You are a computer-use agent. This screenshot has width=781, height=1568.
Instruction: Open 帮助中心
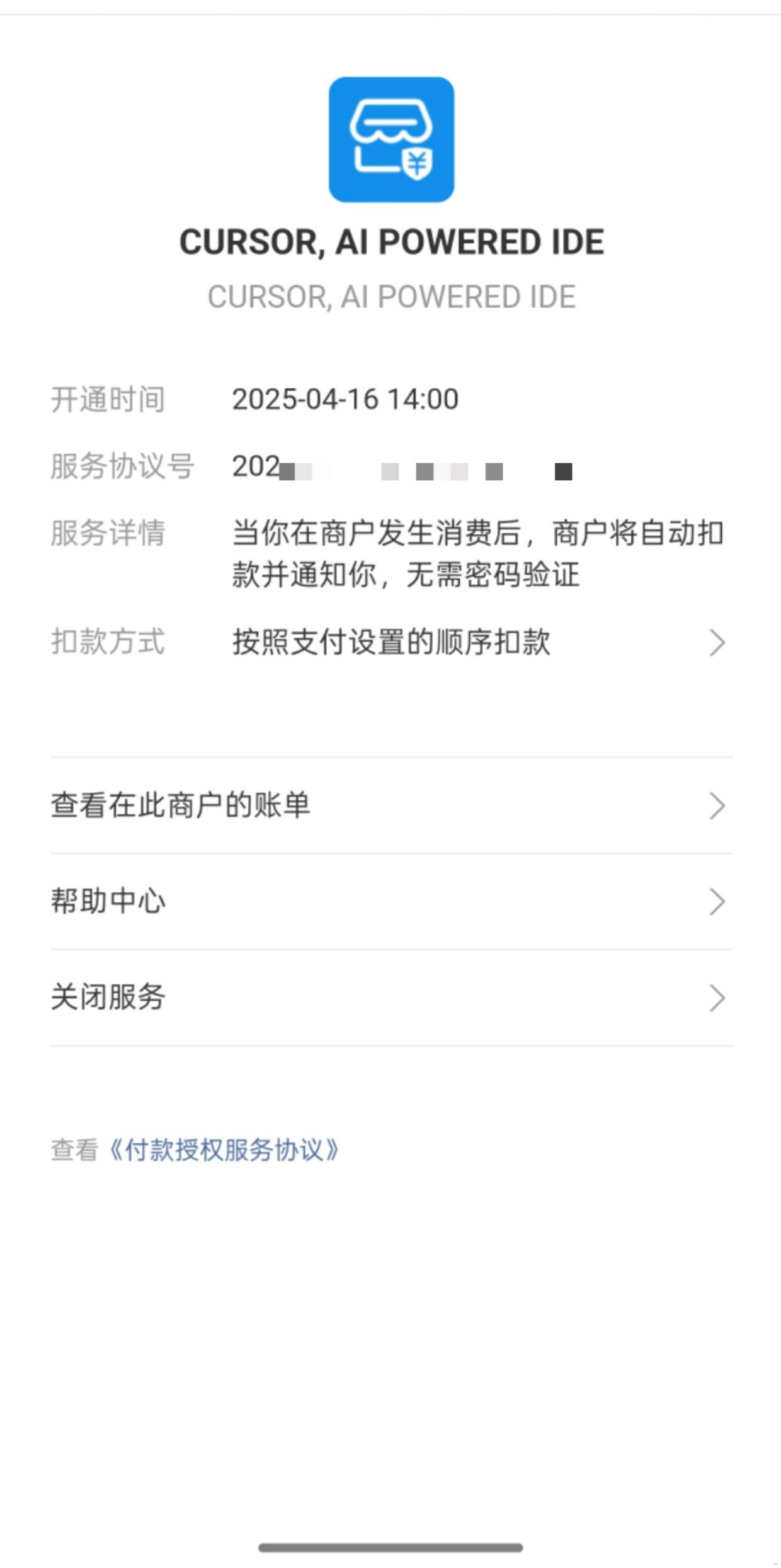pos(390,901)
